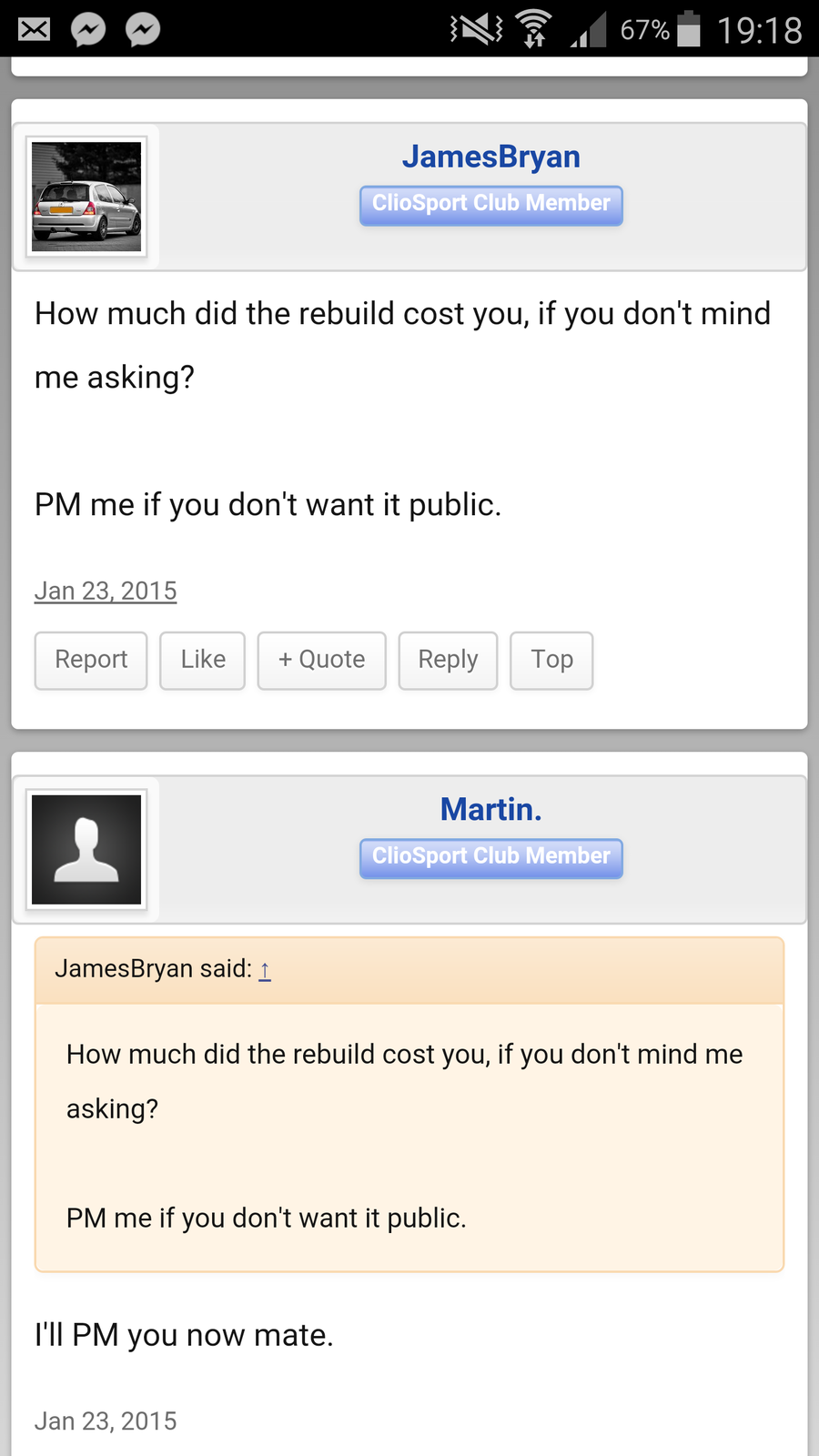
Task: Open JamesBryan's profile via username
Action: [x=490, y=157]
